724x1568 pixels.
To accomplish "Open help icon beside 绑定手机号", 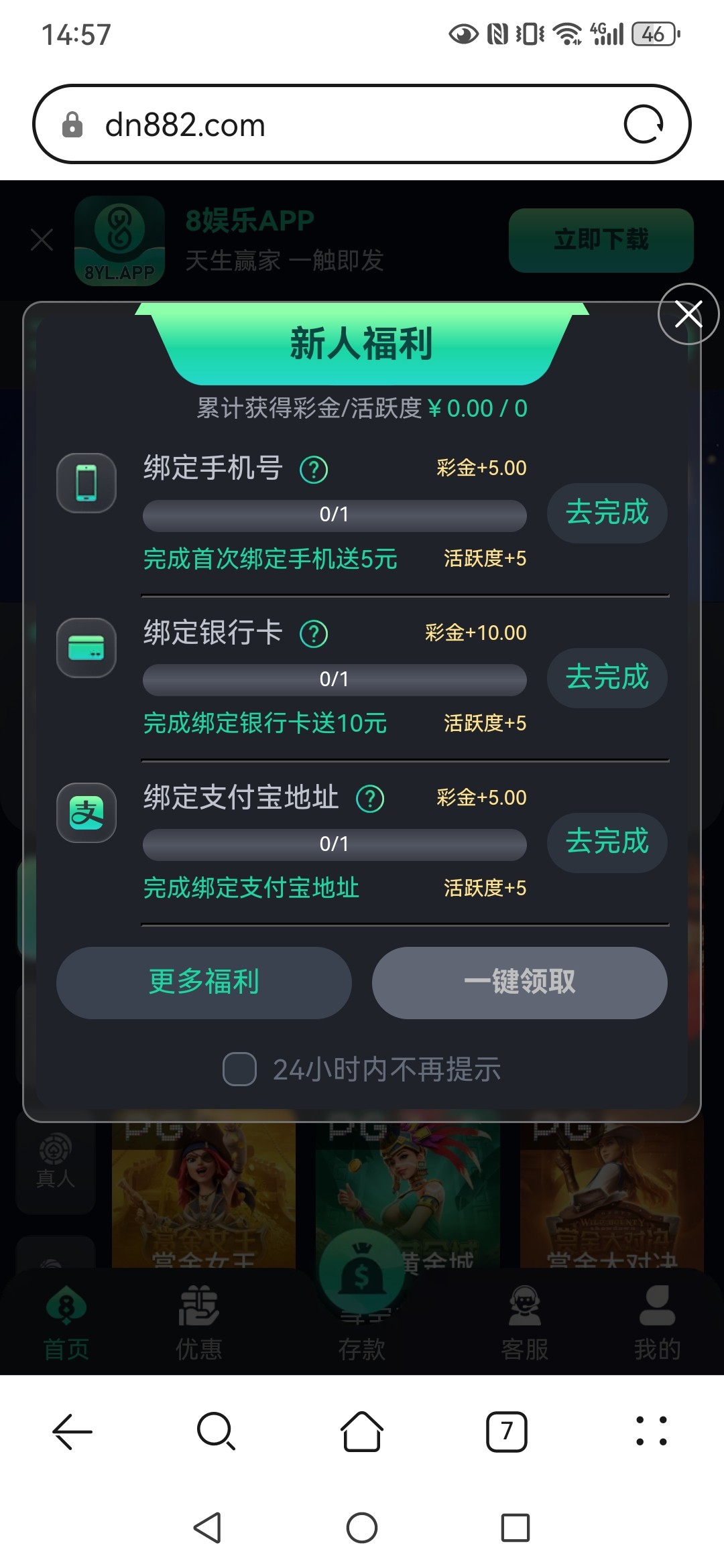I will click(314, 470).
